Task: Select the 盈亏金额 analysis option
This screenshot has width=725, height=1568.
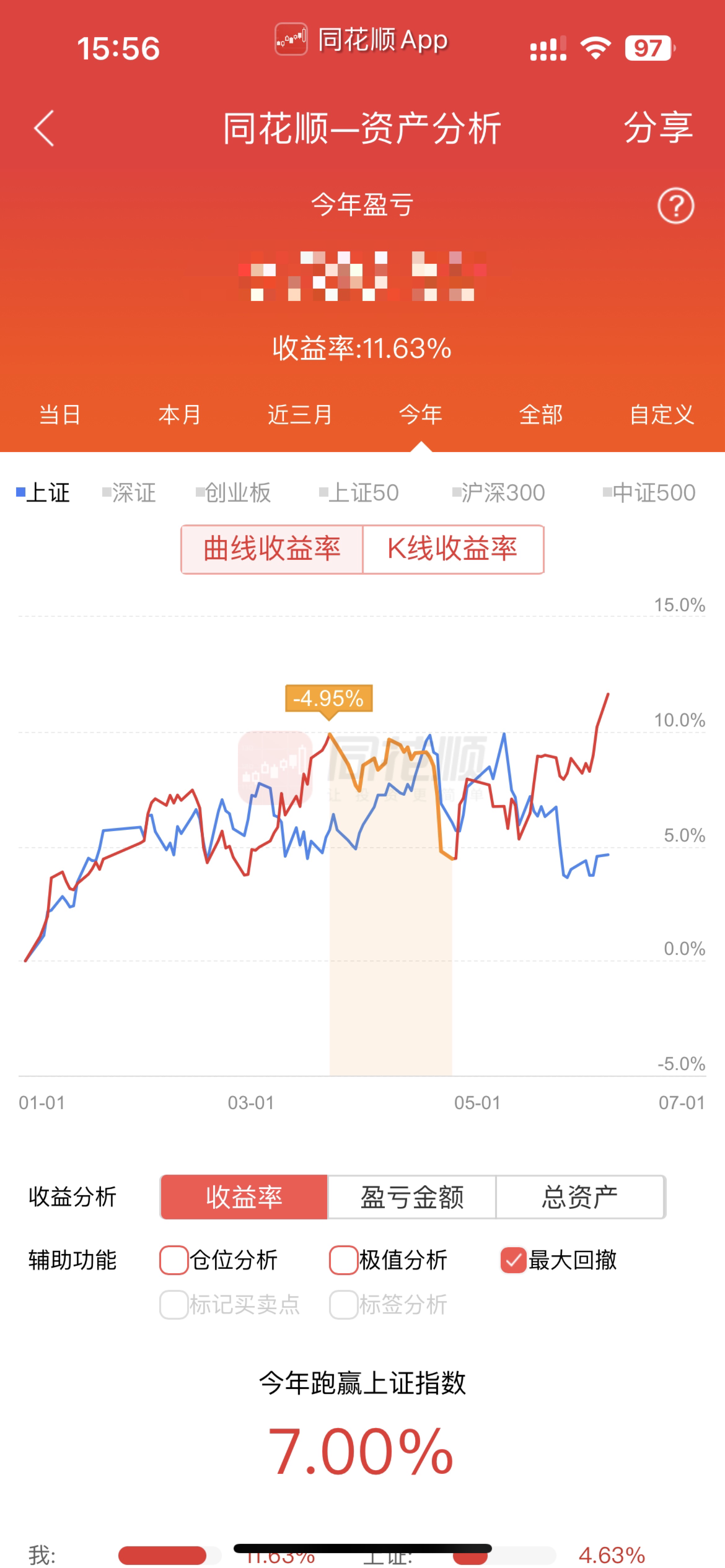Action: point(412,1197)
